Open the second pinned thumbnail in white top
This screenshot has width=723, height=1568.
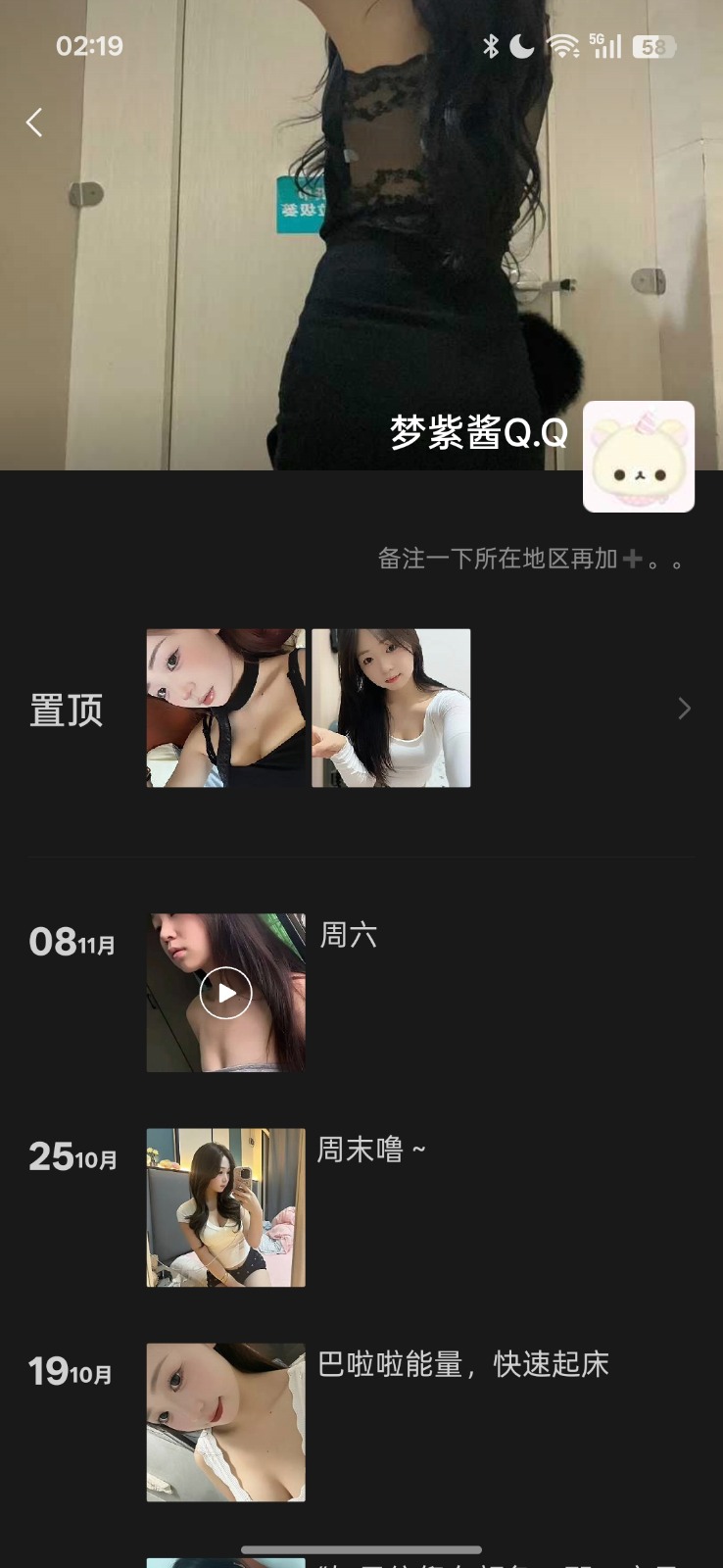(391, 708)
